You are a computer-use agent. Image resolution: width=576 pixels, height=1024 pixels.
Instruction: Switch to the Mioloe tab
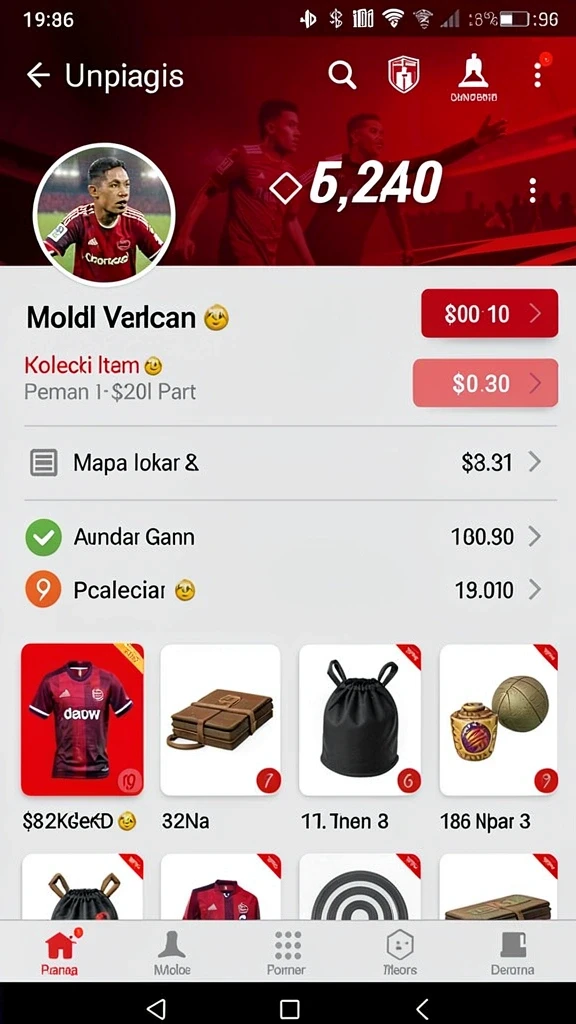pyautogui.click(x=172, y=953)
